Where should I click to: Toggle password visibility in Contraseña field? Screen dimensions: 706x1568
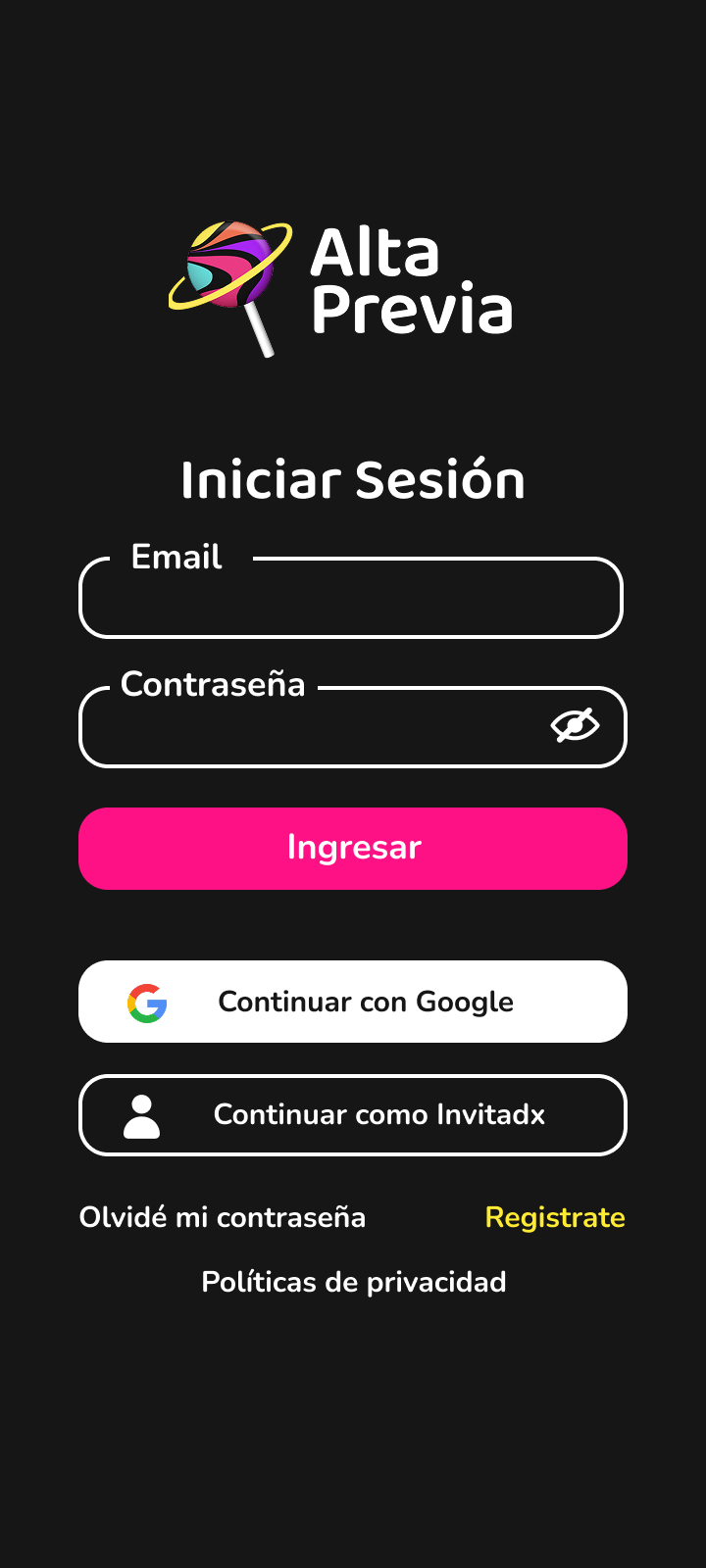point(574,725)
